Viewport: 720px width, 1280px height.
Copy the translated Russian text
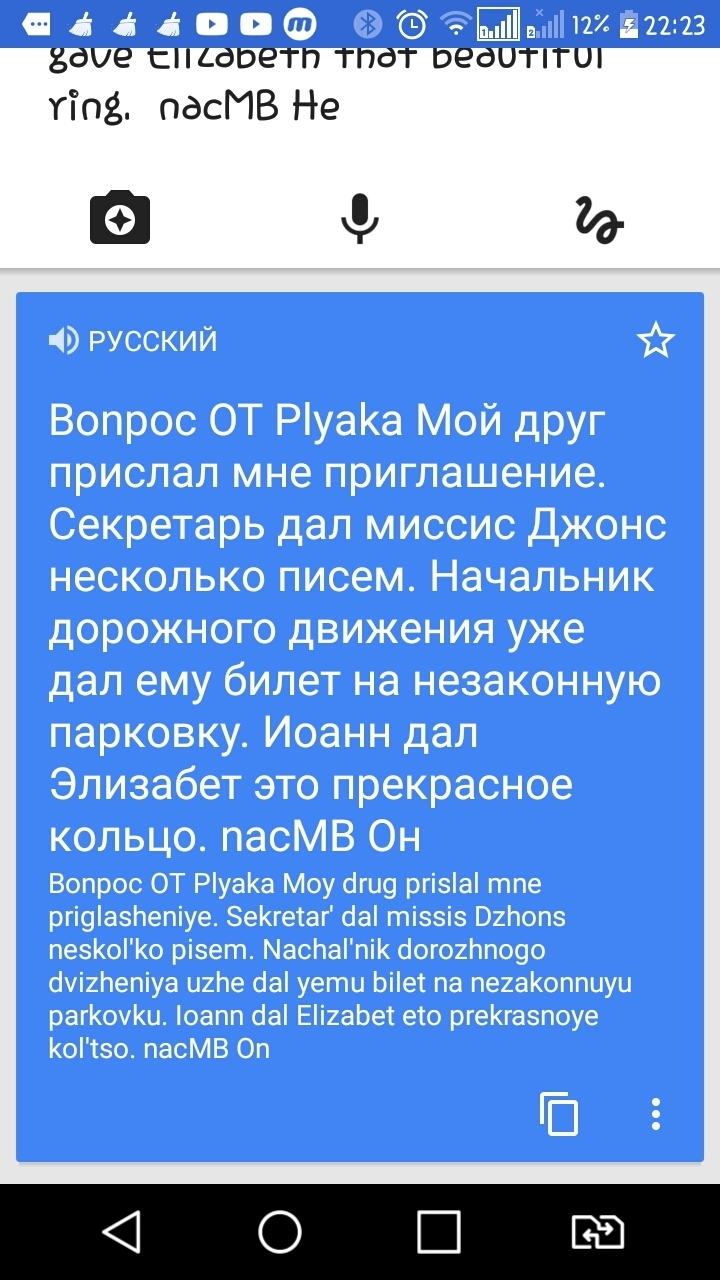tap(559, 1113)
